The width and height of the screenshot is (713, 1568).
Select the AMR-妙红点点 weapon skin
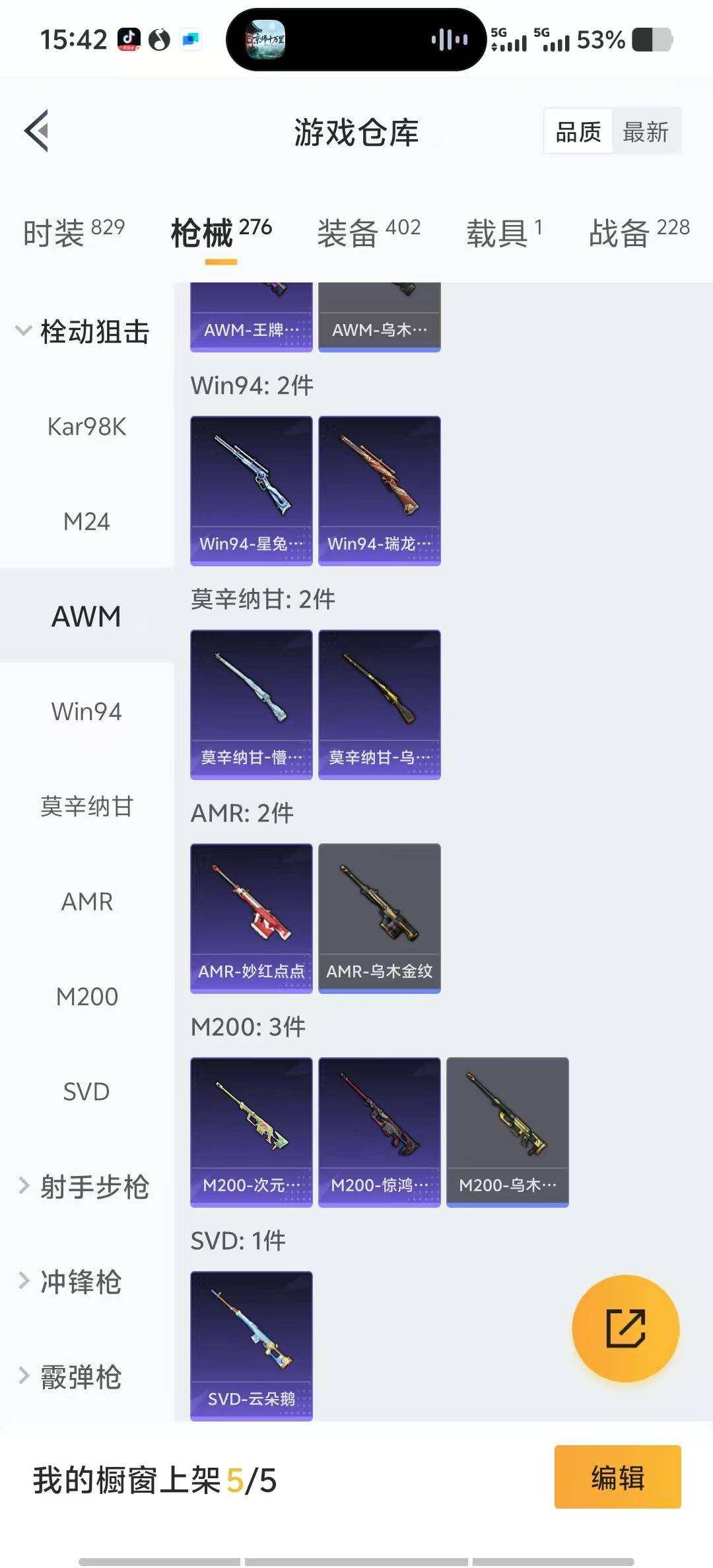[x=252, y=917]
